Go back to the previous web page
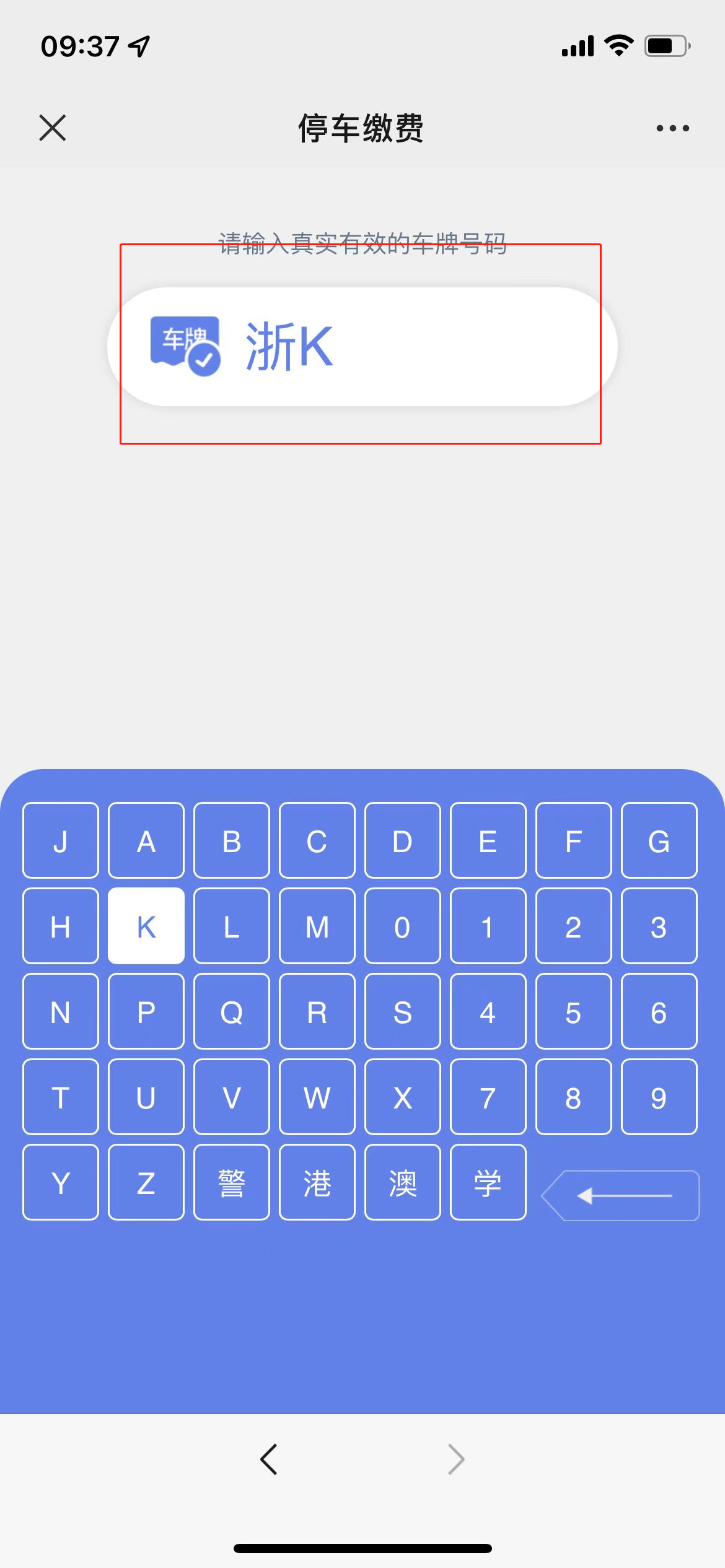725x1568 pixels. click(x=269, y=1460)
